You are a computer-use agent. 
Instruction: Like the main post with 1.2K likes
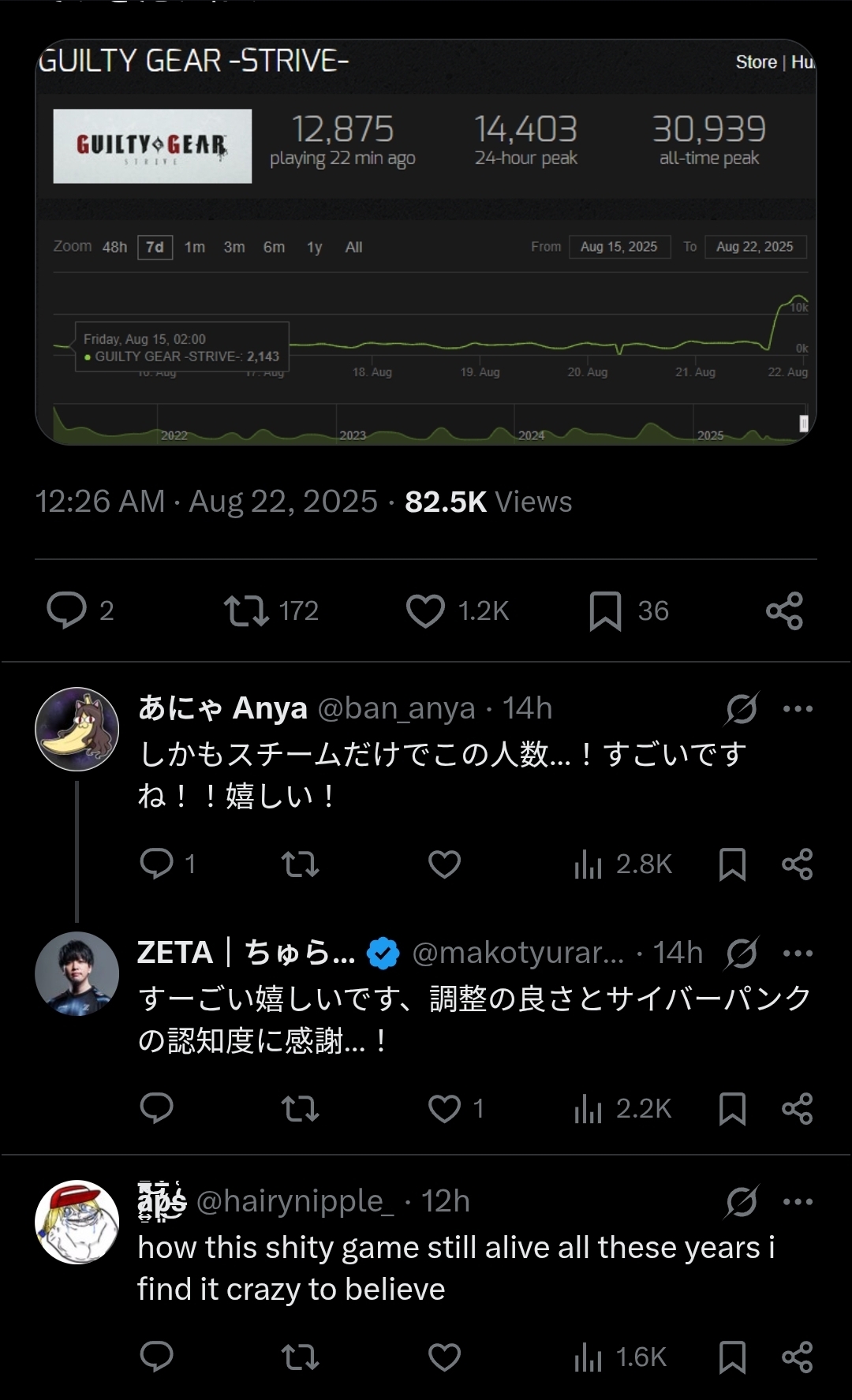click(425, 610)
